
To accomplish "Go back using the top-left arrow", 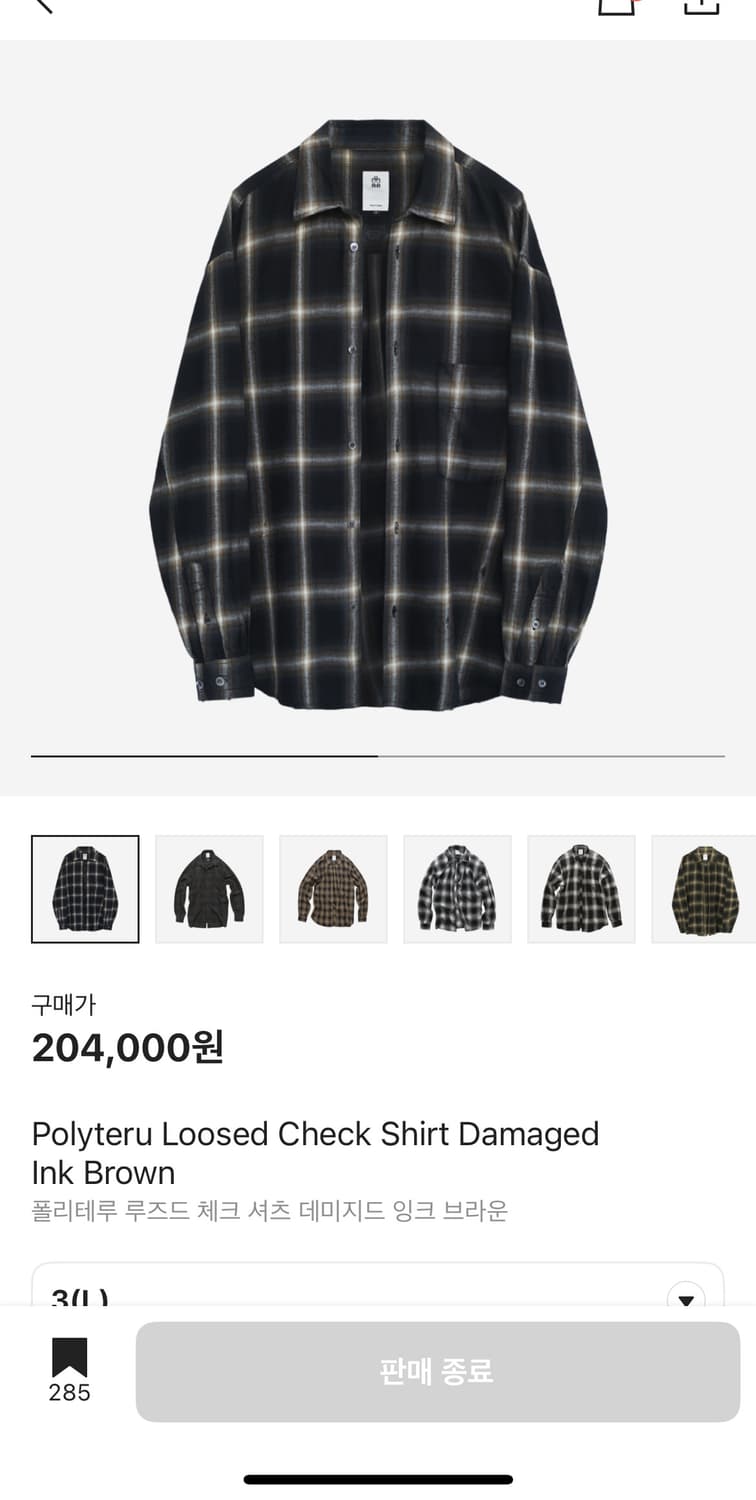I will (x=42, y=4).
